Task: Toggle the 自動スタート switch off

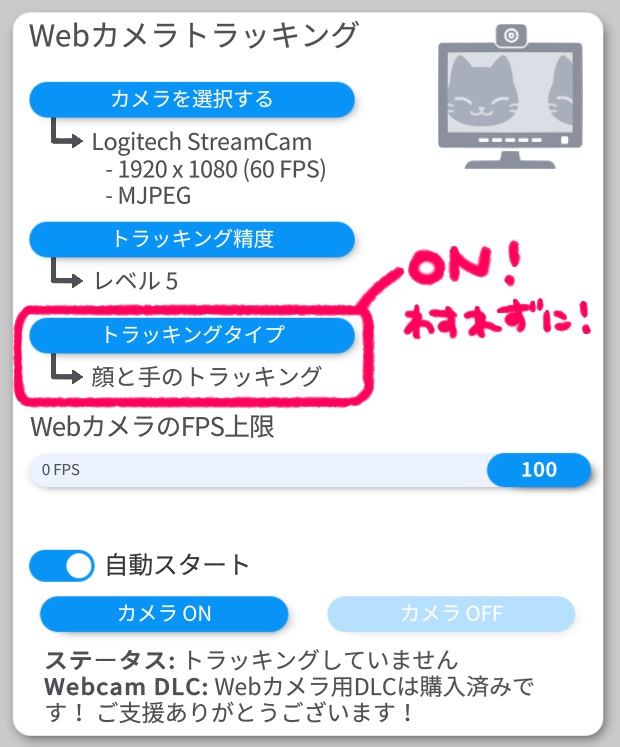Action: [62, 565]
